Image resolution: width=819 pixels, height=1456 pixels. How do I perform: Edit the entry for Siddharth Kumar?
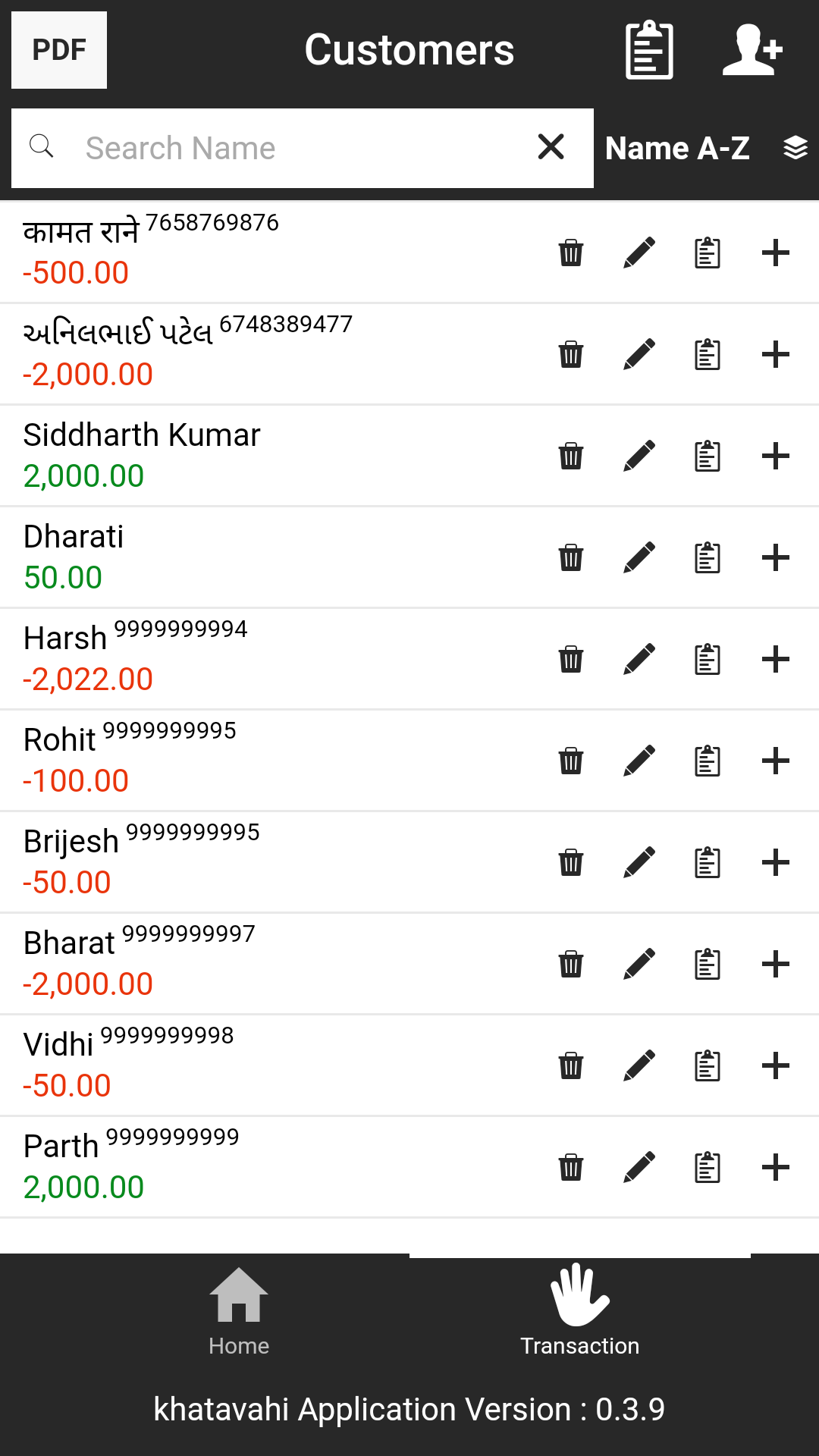tap(639, 456)
